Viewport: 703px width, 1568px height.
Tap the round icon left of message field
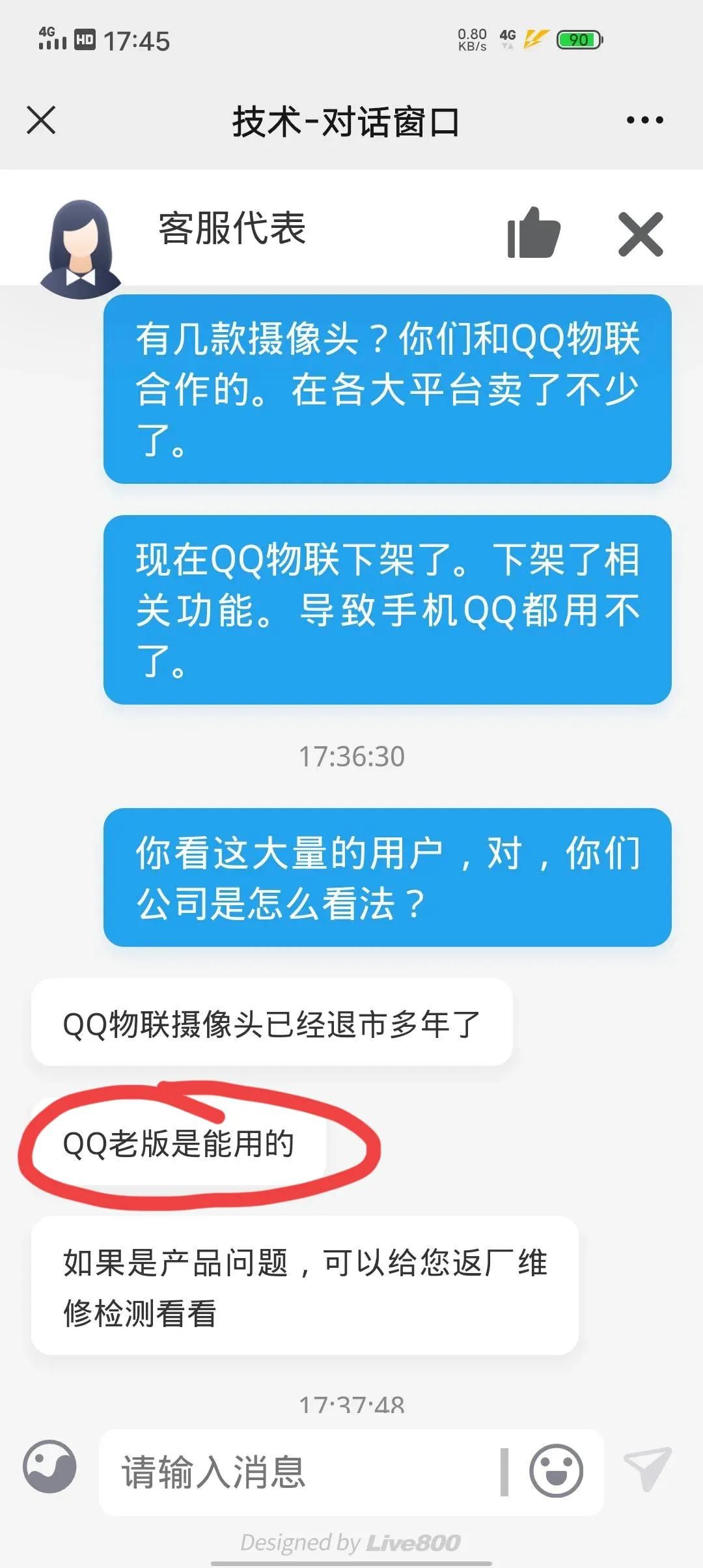point(49,1467)
